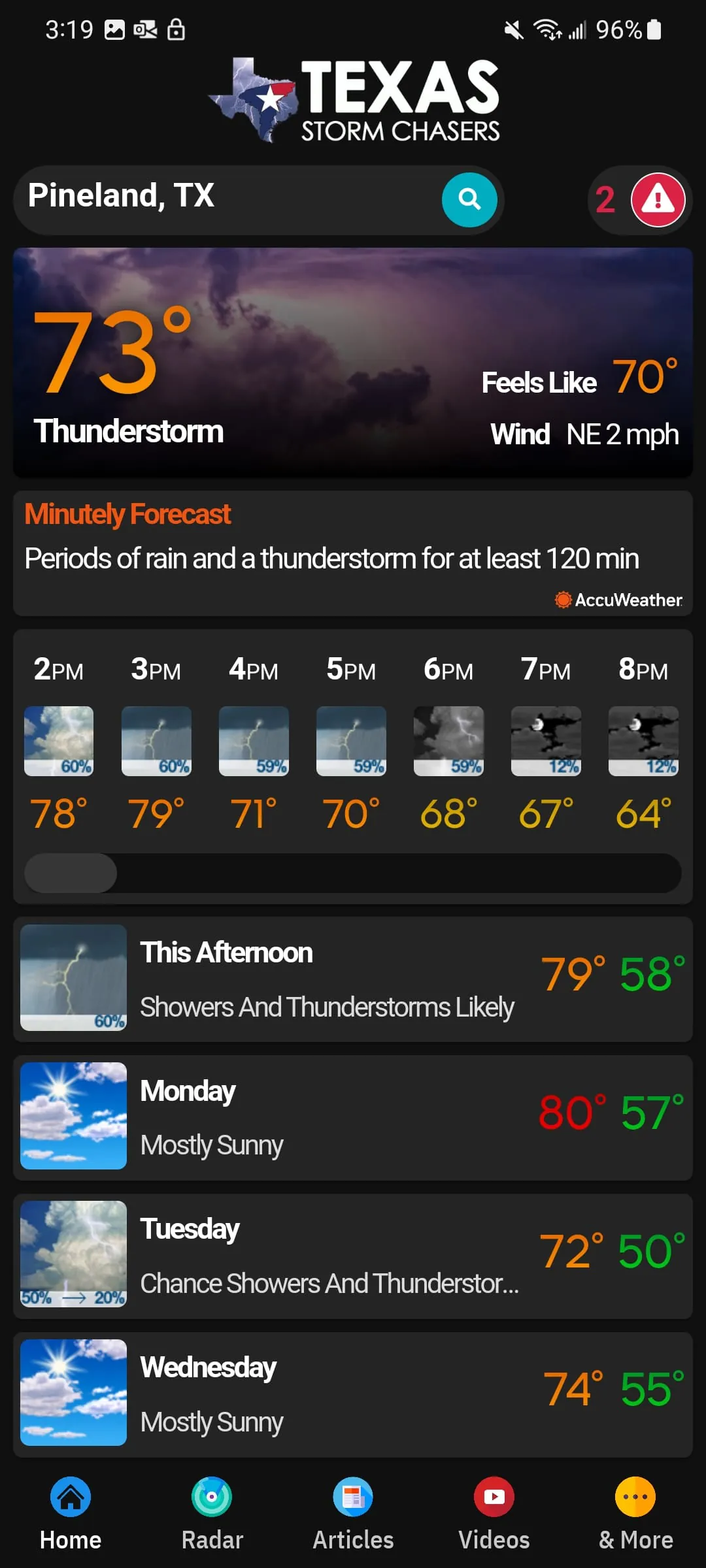706x1568 pixels.
Task: Open the current conditions Thunderstorm card
Action: [x=353, y=361]
